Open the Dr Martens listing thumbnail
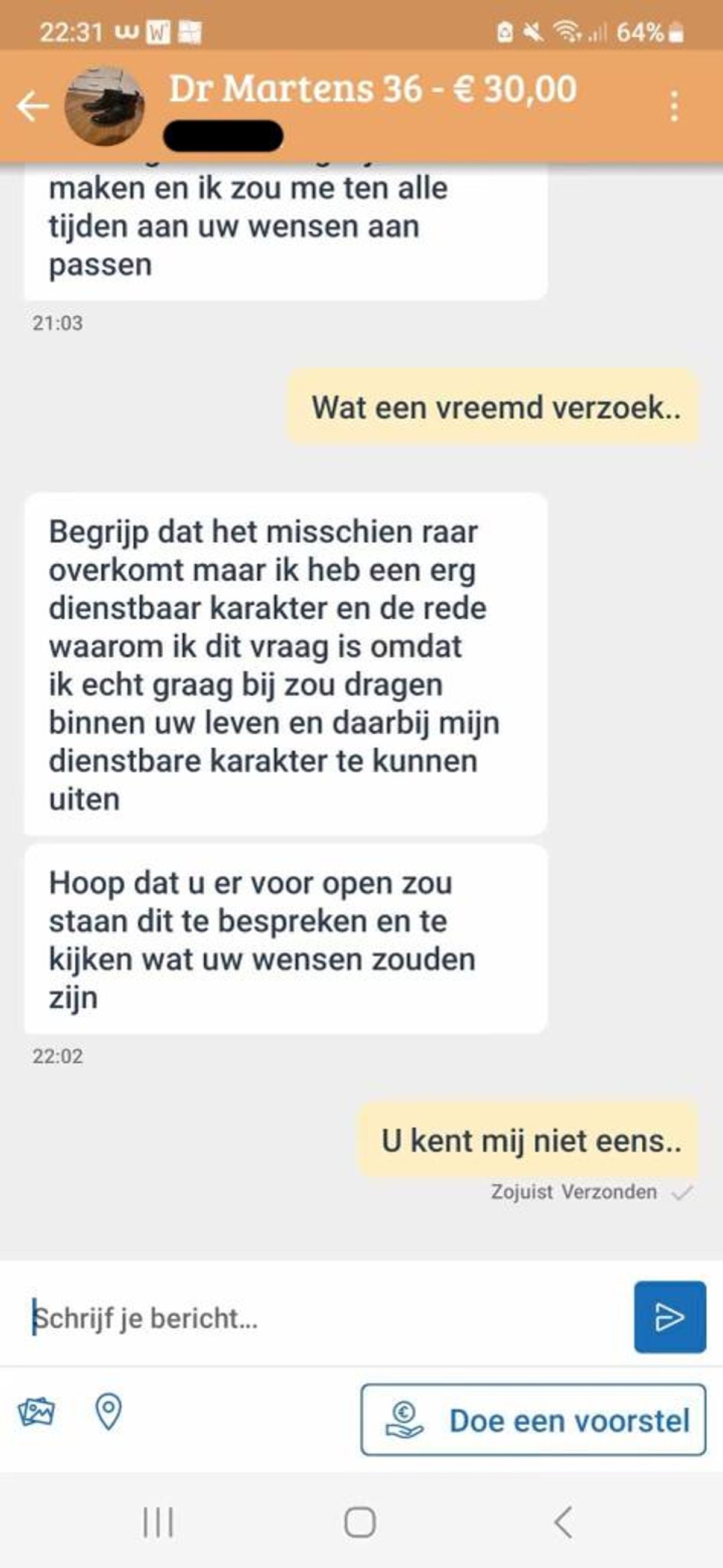The height and width of the screenshot is (1568, 723). click(x=105, y=107)
